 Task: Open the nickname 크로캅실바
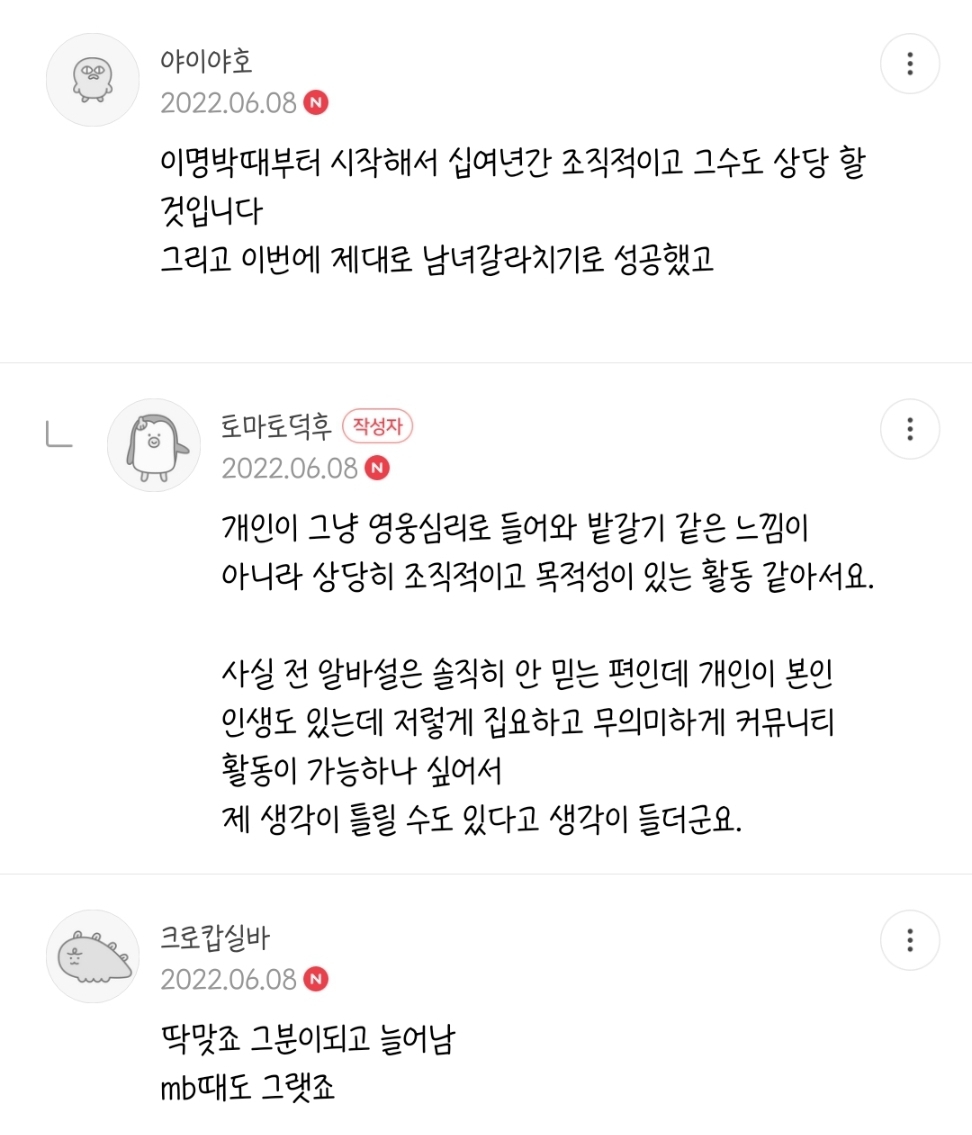click(216, 937)
